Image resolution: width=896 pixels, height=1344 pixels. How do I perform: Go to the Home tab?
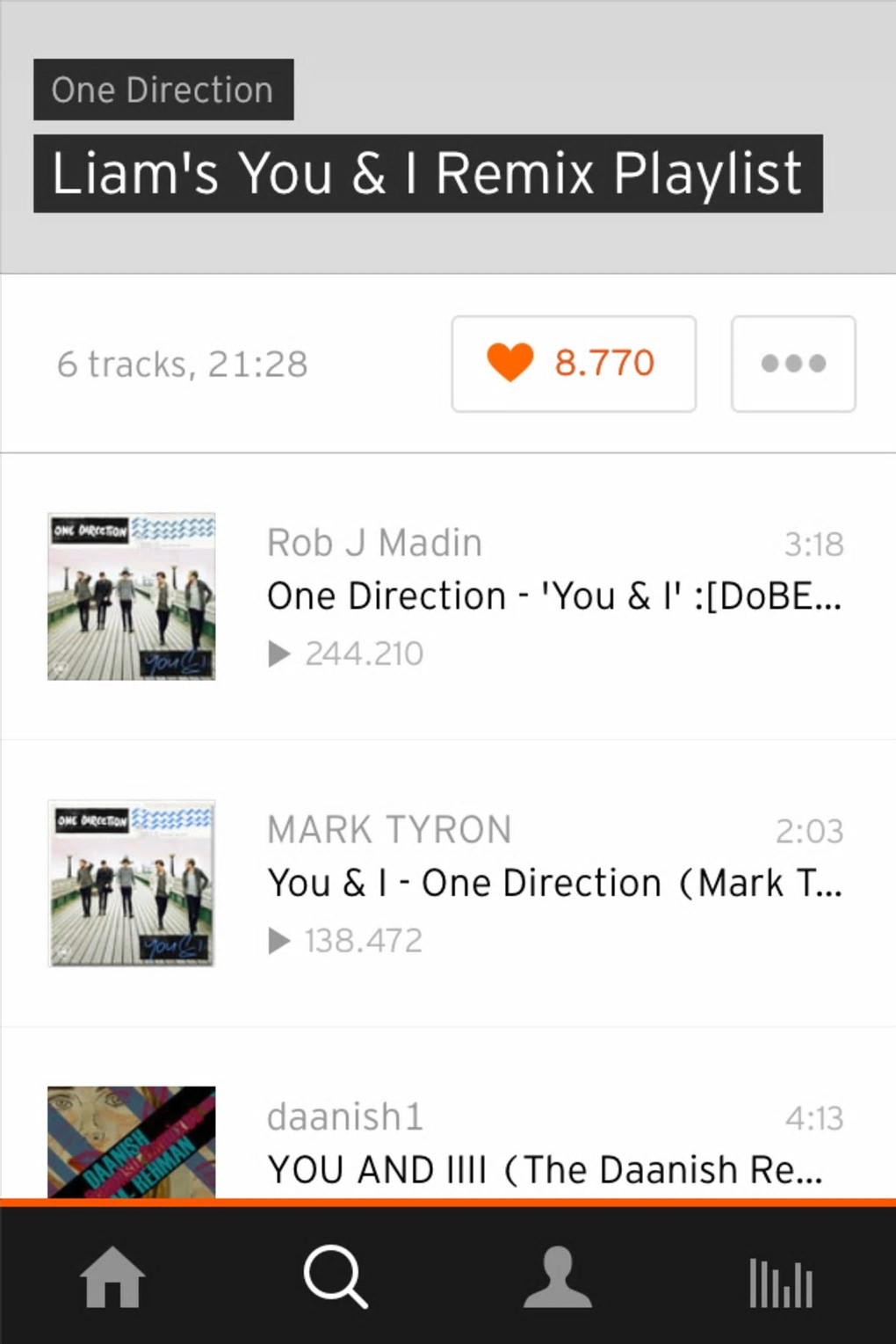[x=112, y=1278]
